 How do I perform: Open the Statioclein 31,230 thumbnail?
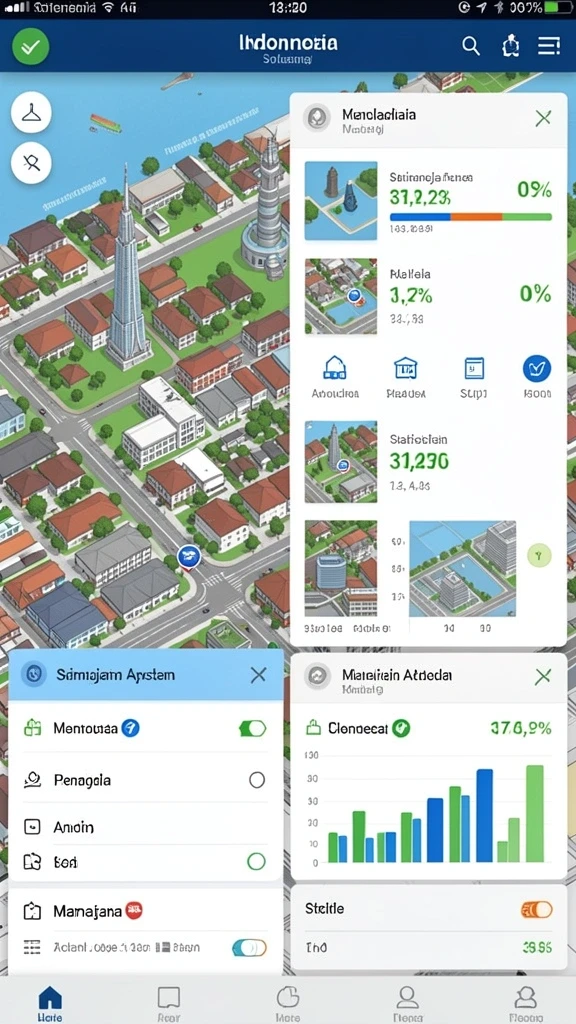point(341,462)
